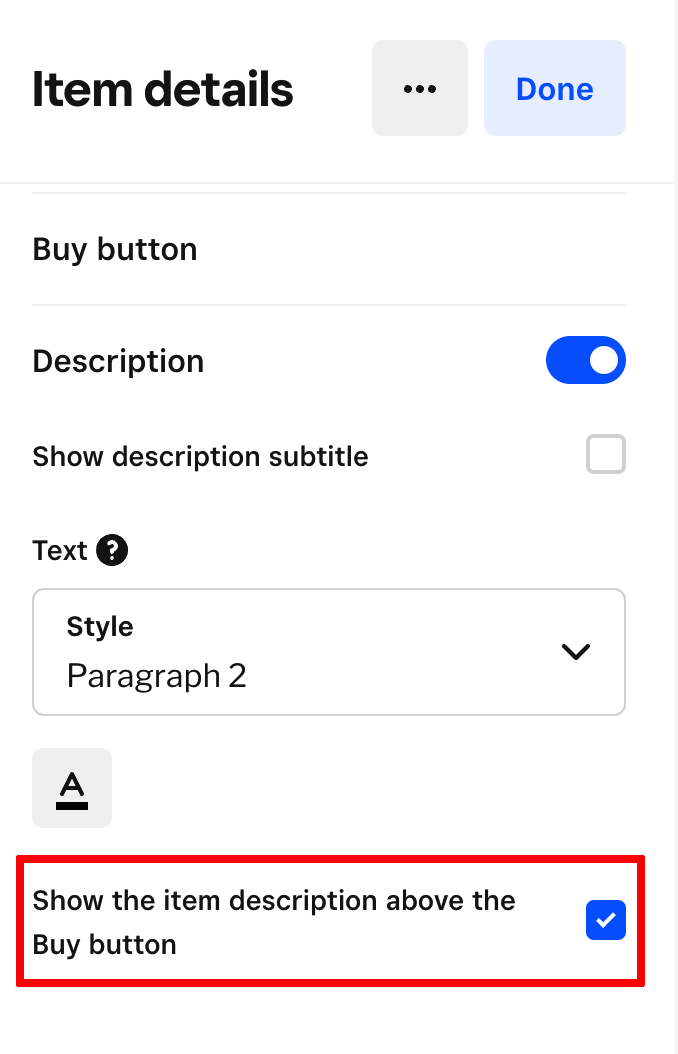
Task: Open the text color picker
Action: tap(72, 788)
